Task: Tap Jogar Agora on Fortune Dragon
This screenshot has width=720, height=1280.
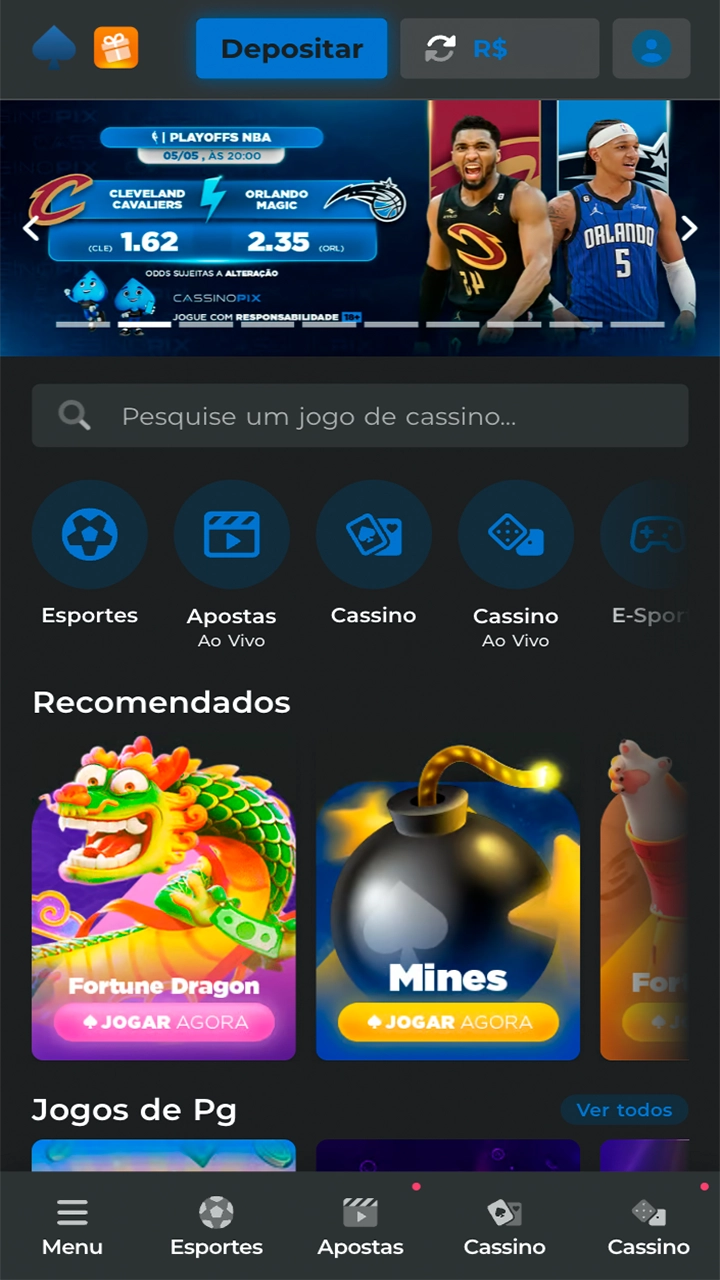Action: pyautogui.click(x=163, y=1021)
